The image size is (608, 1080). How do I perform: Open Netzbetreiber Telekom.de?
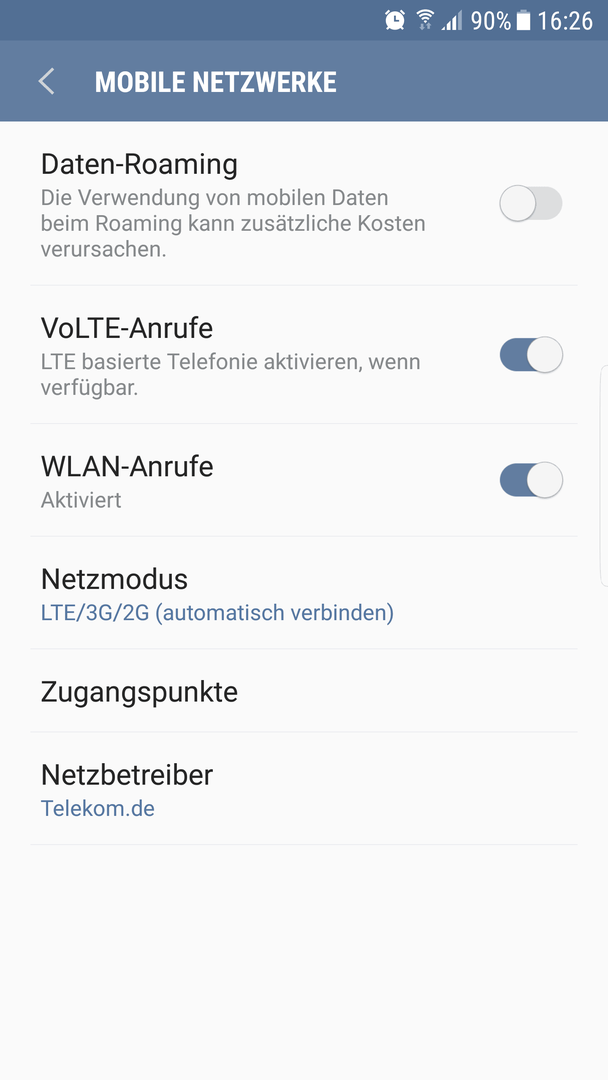(304, 789)
